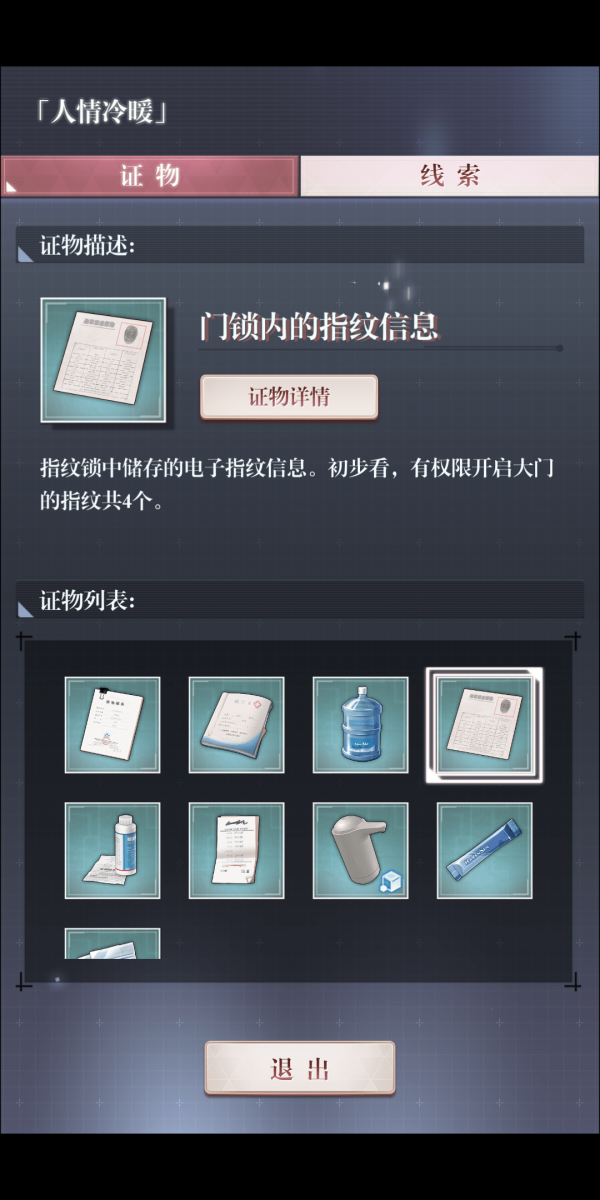Select the blue booklet evidence item

coord(236,725)
